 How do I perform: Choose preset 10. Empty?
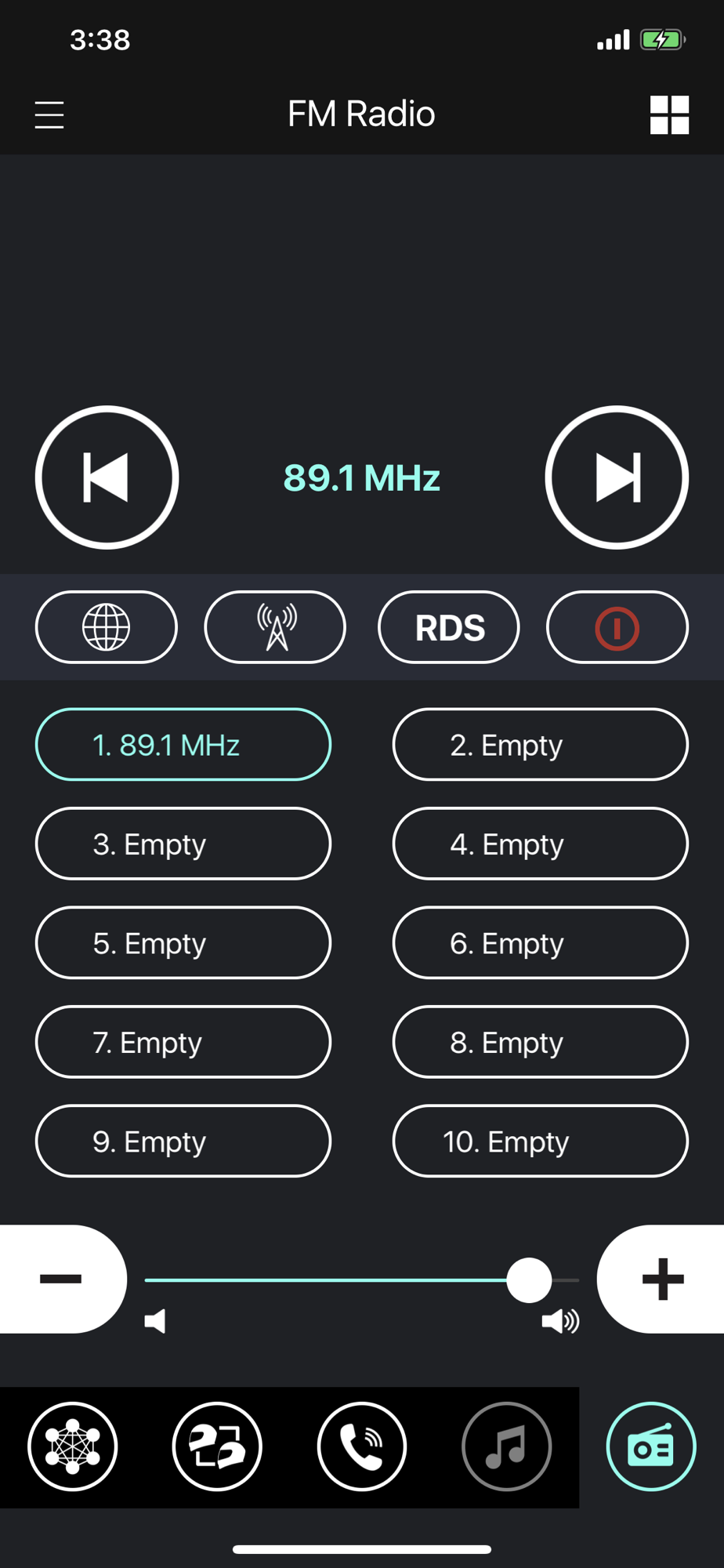click(541, 1142)
